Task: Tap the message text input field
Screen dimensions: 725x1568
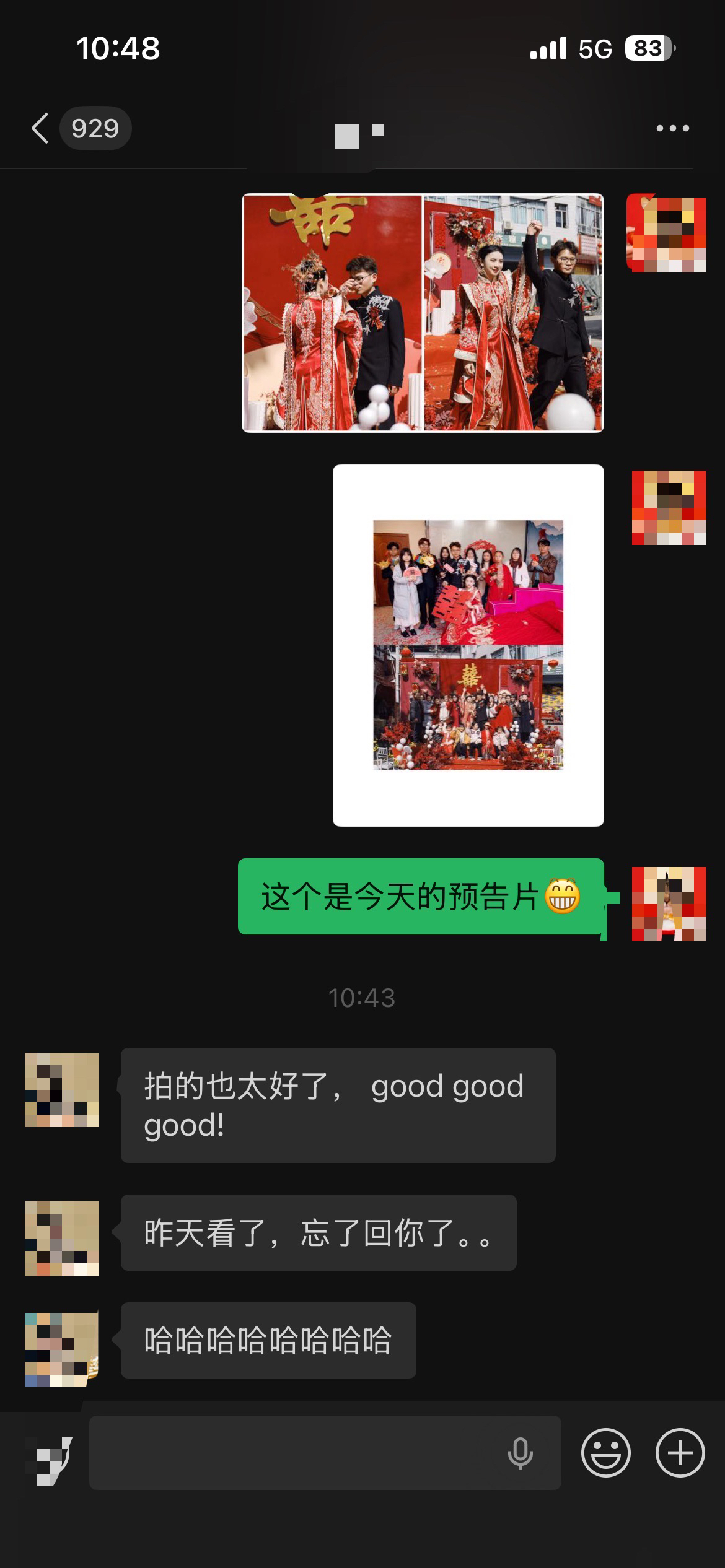Action: pyautogui.click(x=297, y=1452)
